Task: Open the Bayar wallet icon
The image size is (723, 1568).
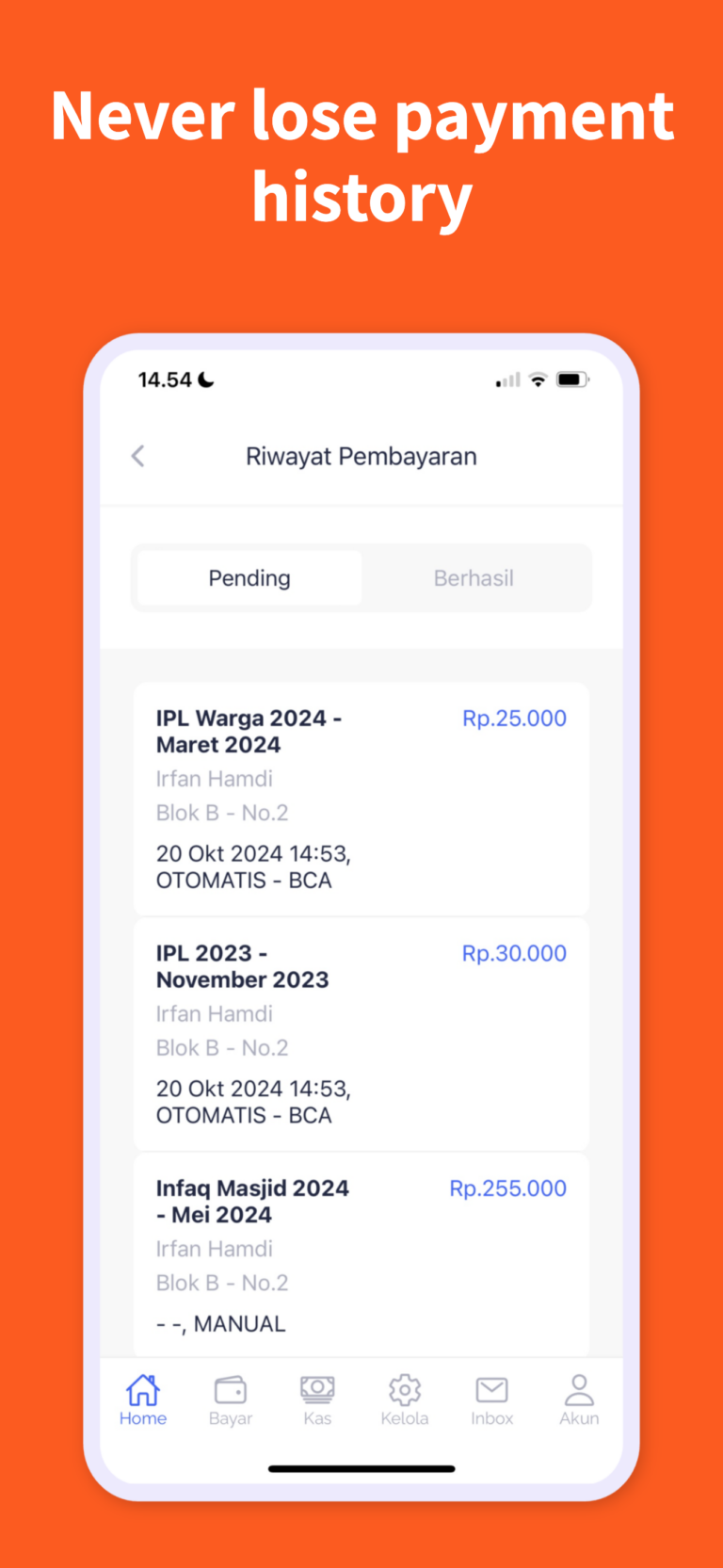Action: coord(230,1389)
